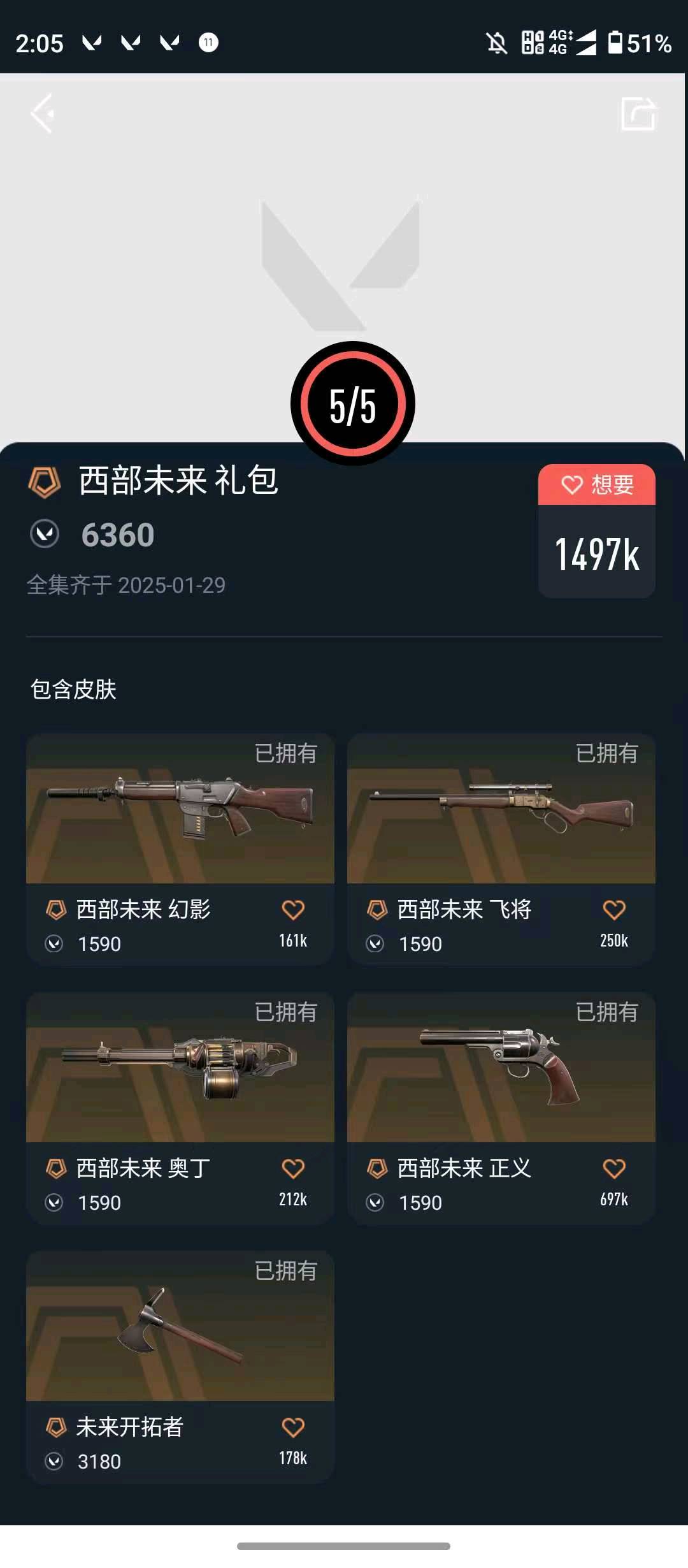Like the 西部未来 正义 skin

click(614, 1169)
